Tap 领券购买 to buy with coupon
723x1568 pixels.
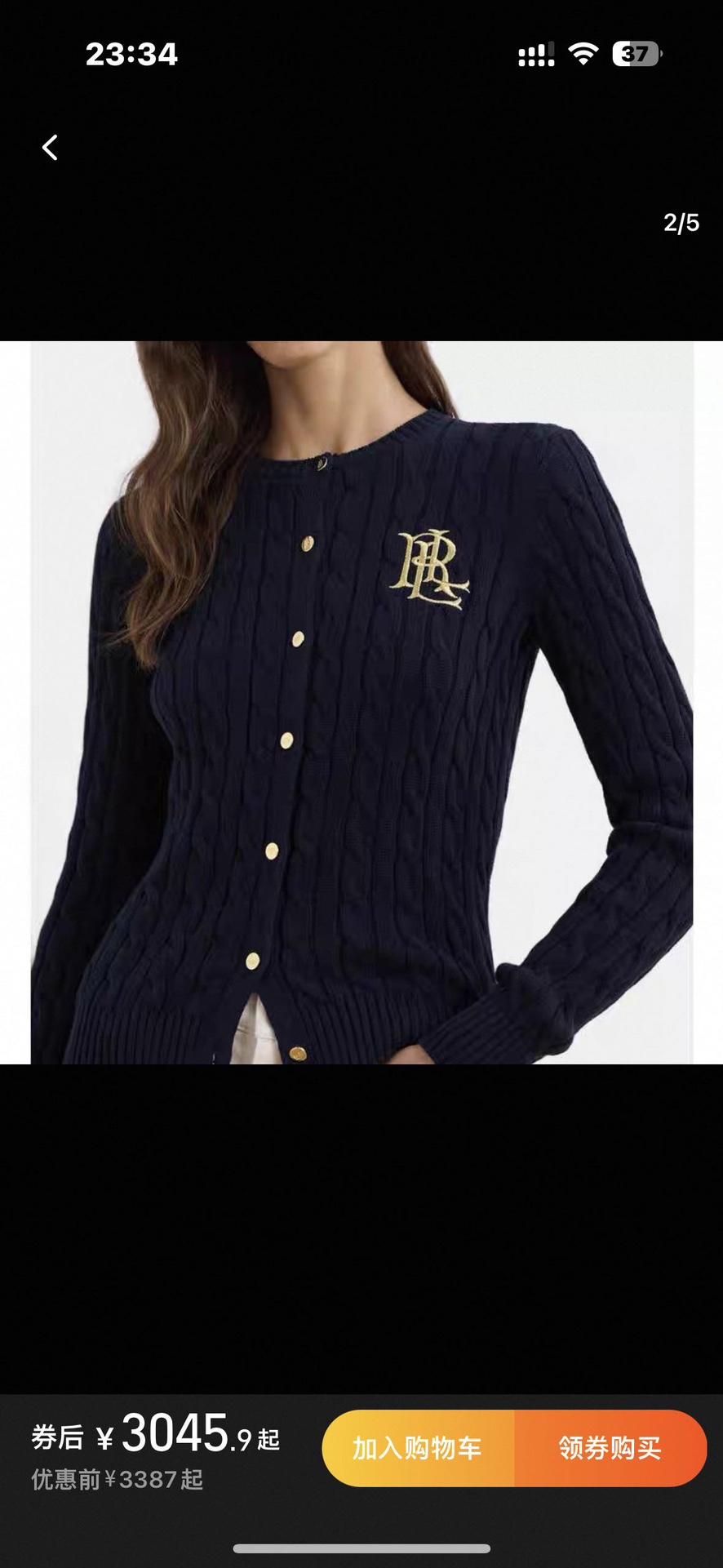click(x=610, y=1448)
